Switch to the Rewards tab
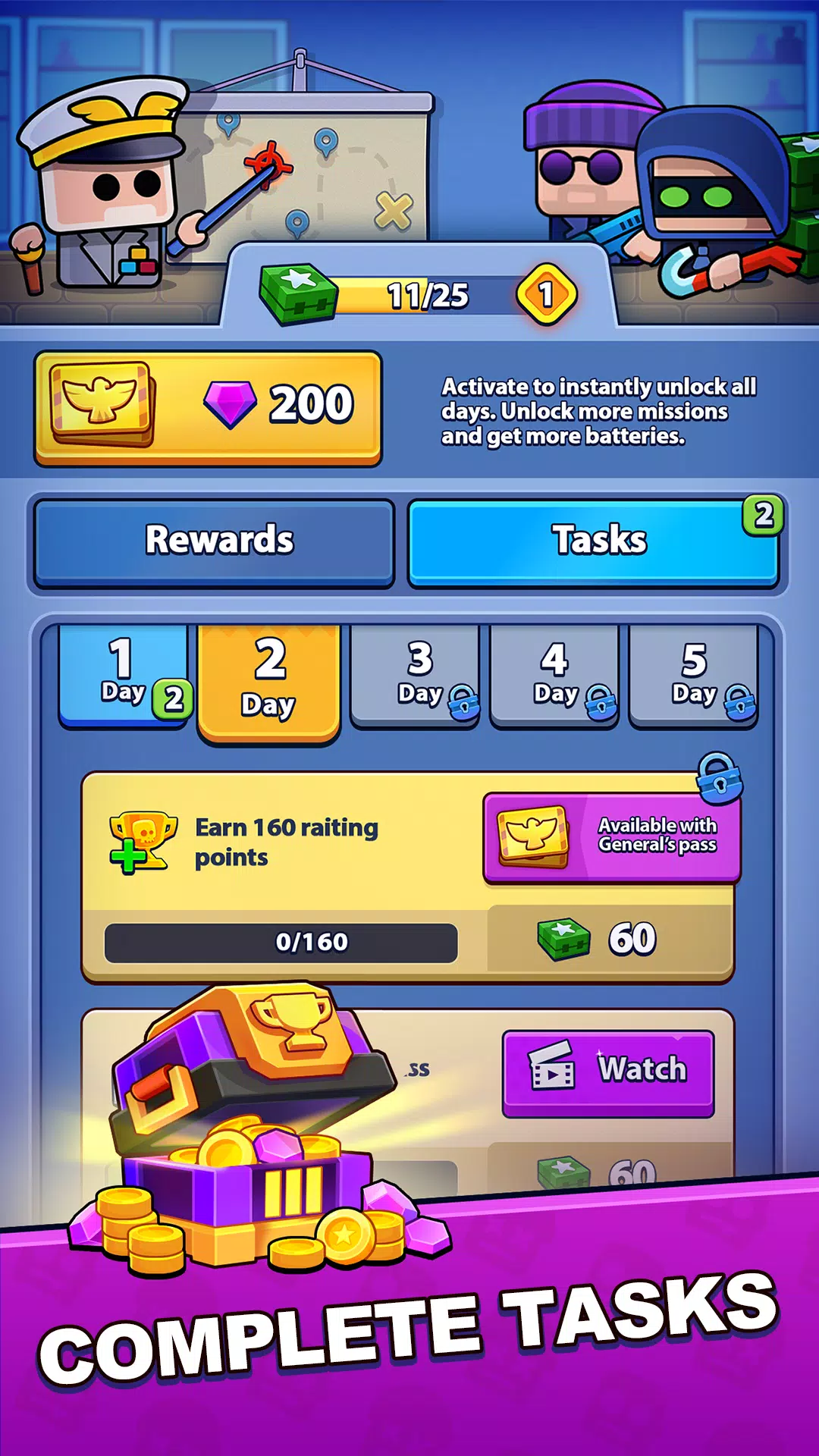Viewport: 819px width, 1456px height. (215, 540)
